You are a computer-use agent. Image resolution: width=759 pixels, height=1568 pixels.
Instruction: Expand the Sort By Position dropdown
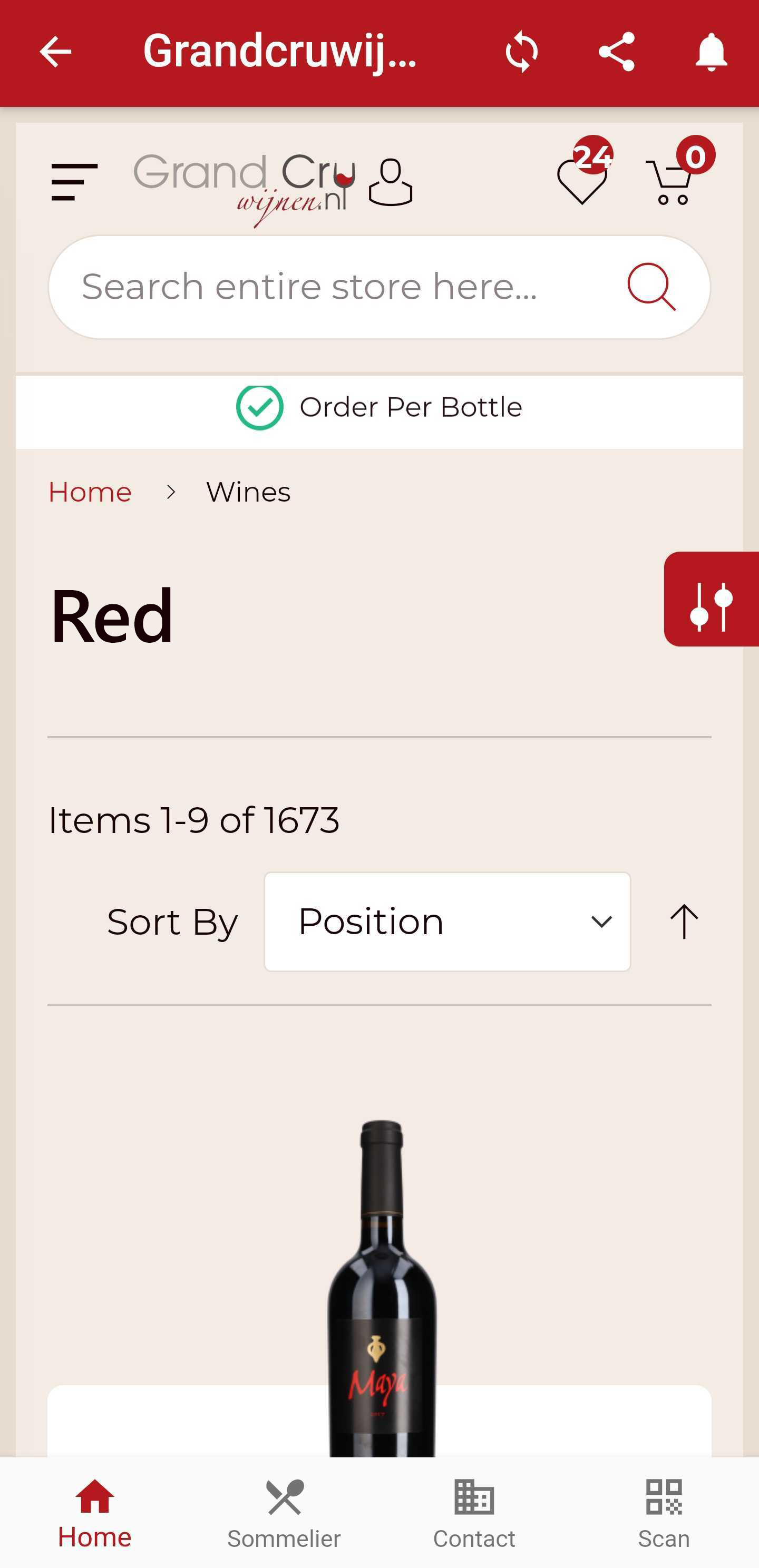[447, 922]
